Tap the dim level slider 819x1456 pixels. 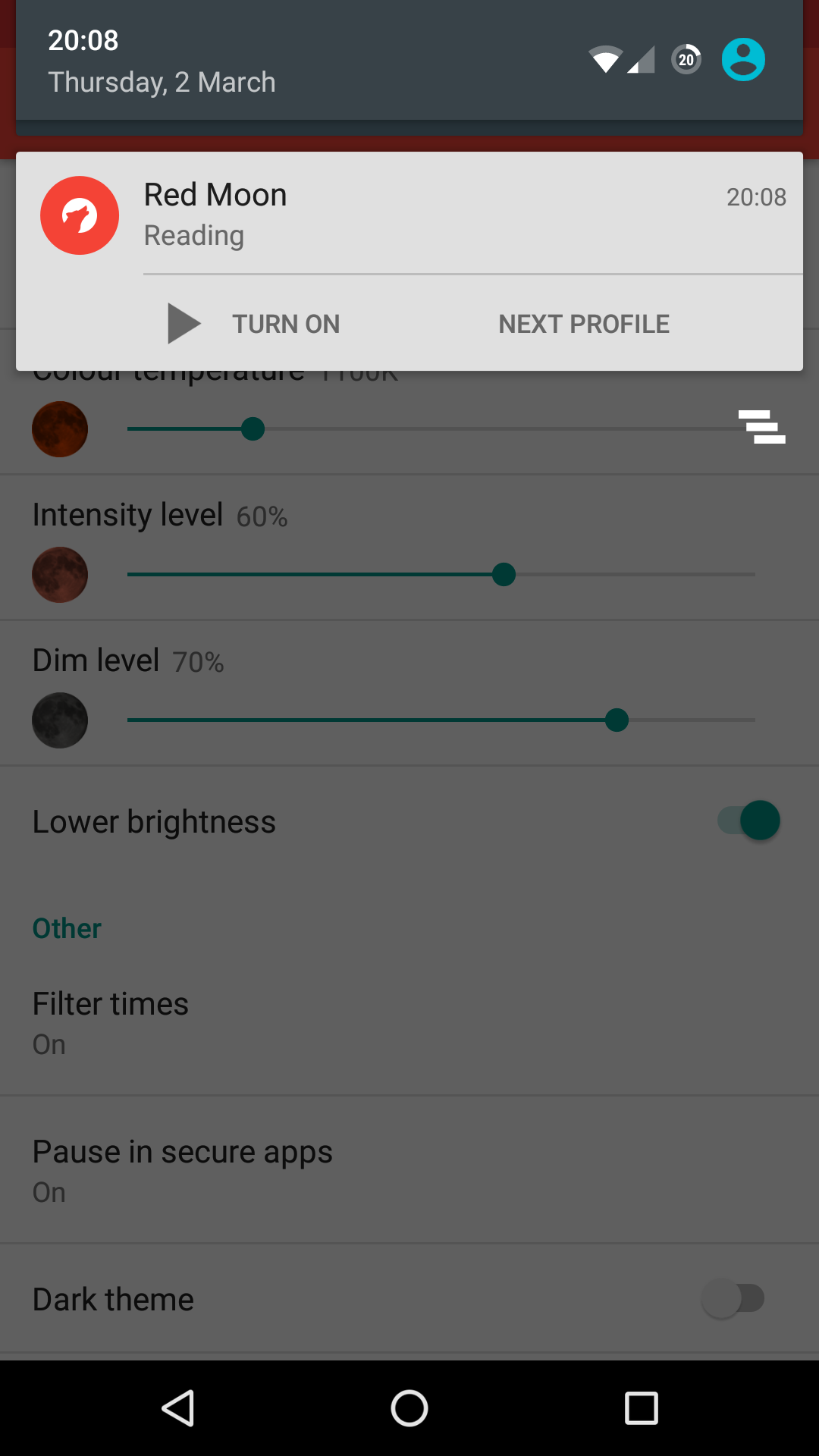[x=440, y=720]
